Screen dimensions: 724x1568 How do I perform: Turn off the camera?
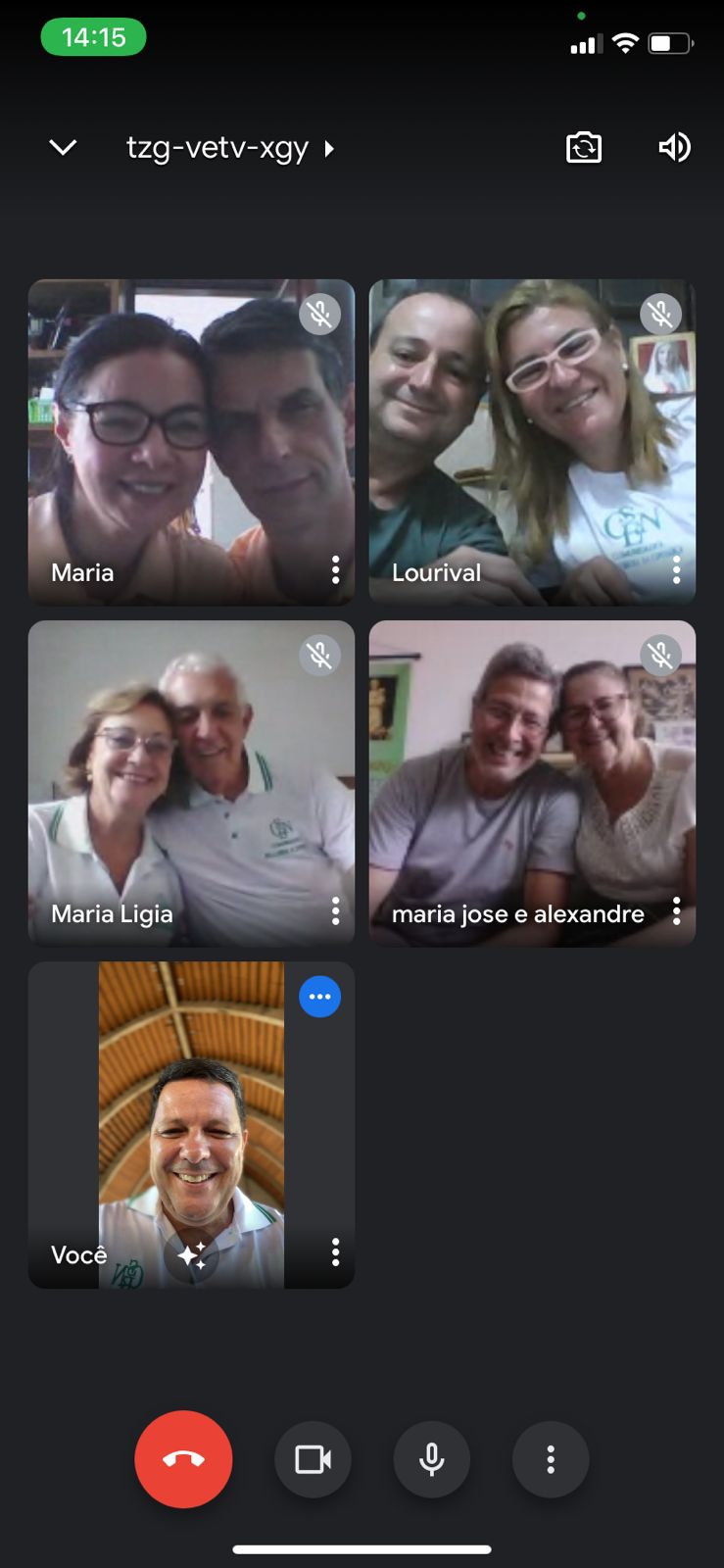314,1459
